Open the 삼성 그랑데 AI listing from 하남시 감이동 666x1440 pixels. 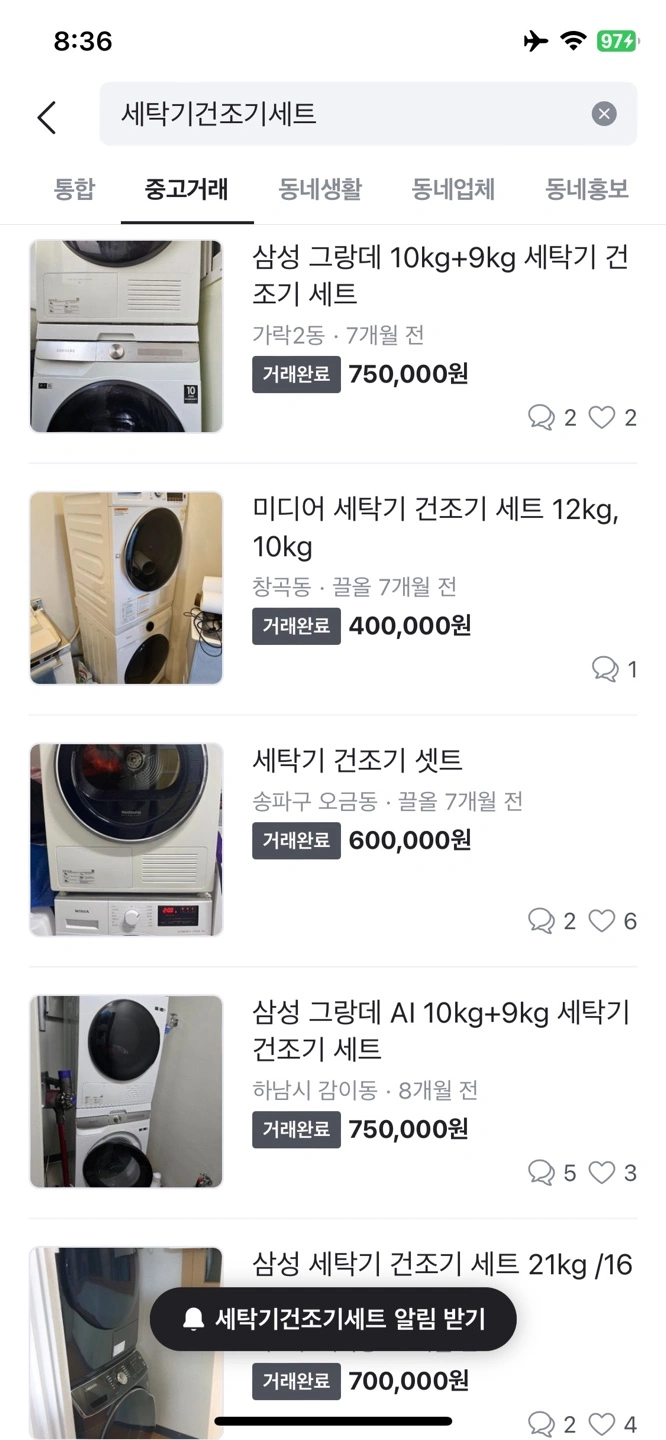[x=441, y=1030]
